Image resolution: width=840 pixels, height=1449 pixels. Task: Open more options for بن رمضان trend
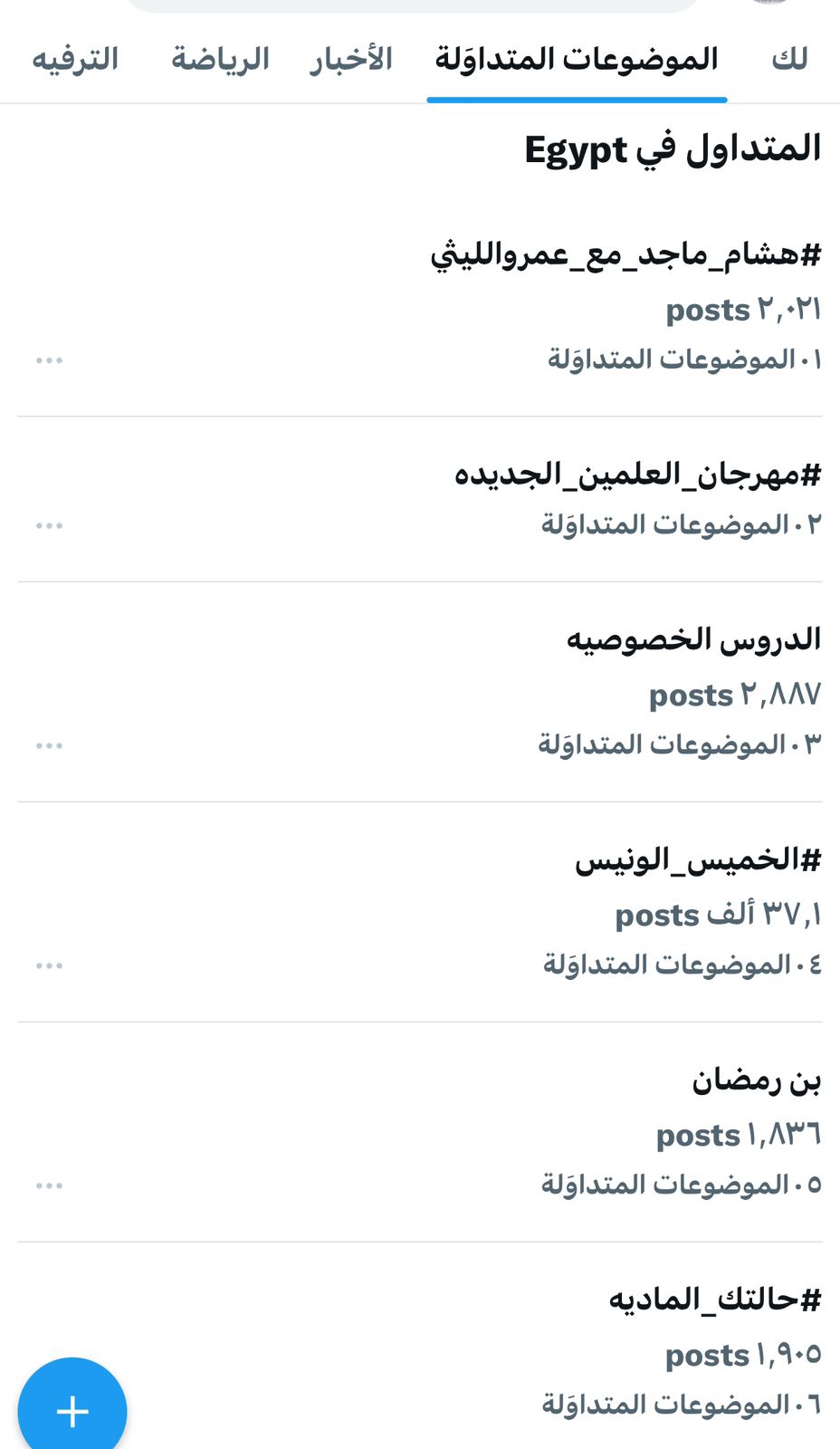coord(49,1185)
